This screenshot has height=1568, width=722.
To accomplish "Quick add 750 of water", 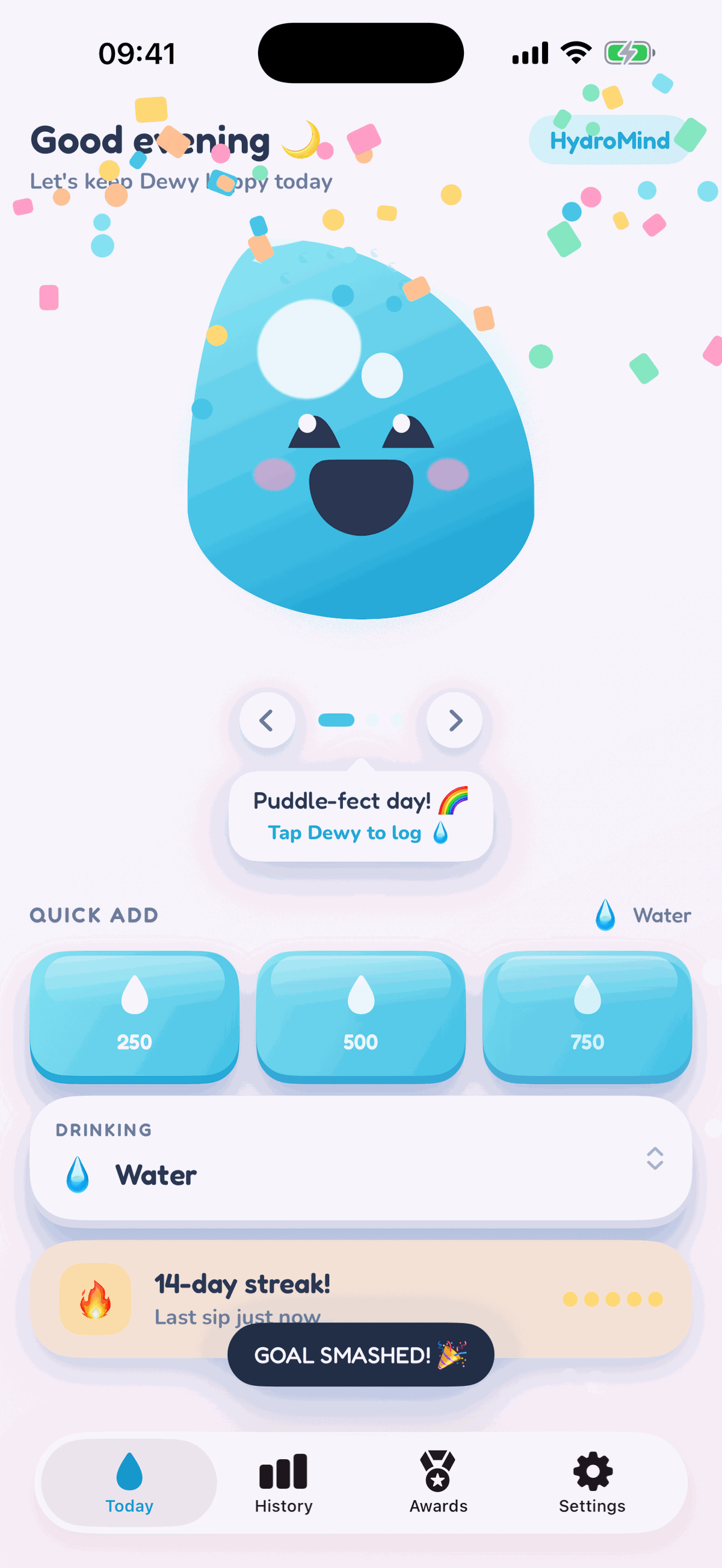I will (587, 1016).
